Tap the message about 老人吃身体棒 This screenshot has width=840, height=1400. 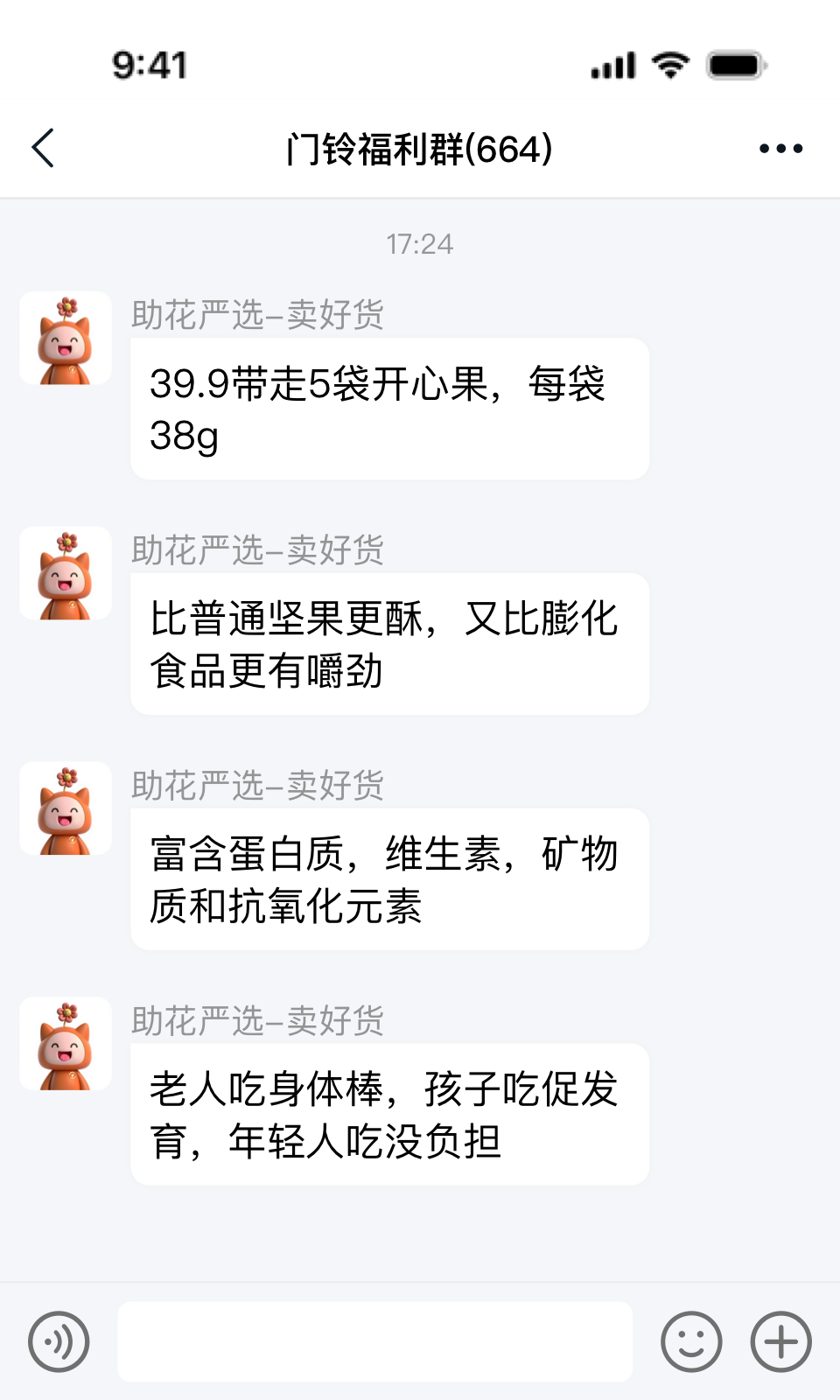click(x=388, y=1115)
